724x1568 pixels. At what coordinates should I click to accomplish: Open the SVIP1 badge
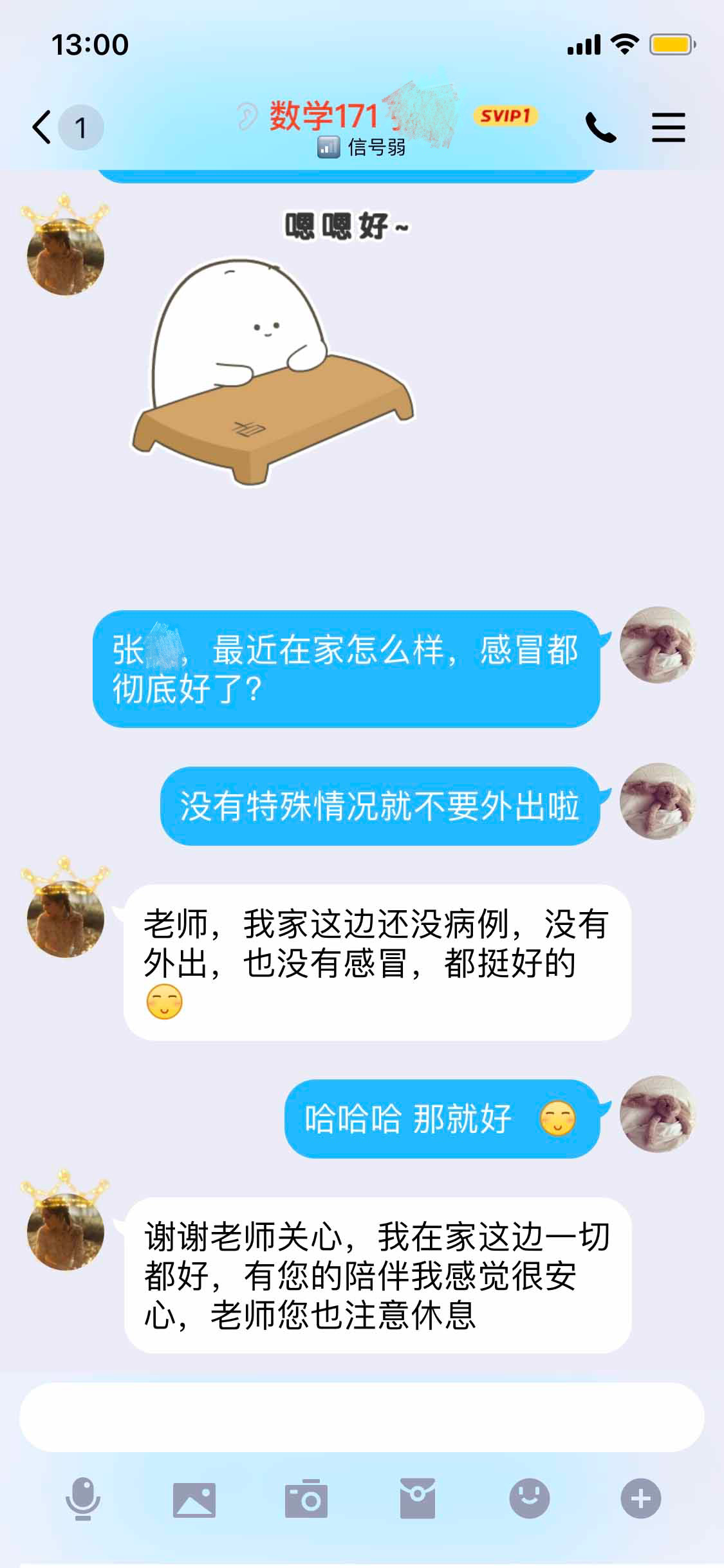click(x=506, y=116)
